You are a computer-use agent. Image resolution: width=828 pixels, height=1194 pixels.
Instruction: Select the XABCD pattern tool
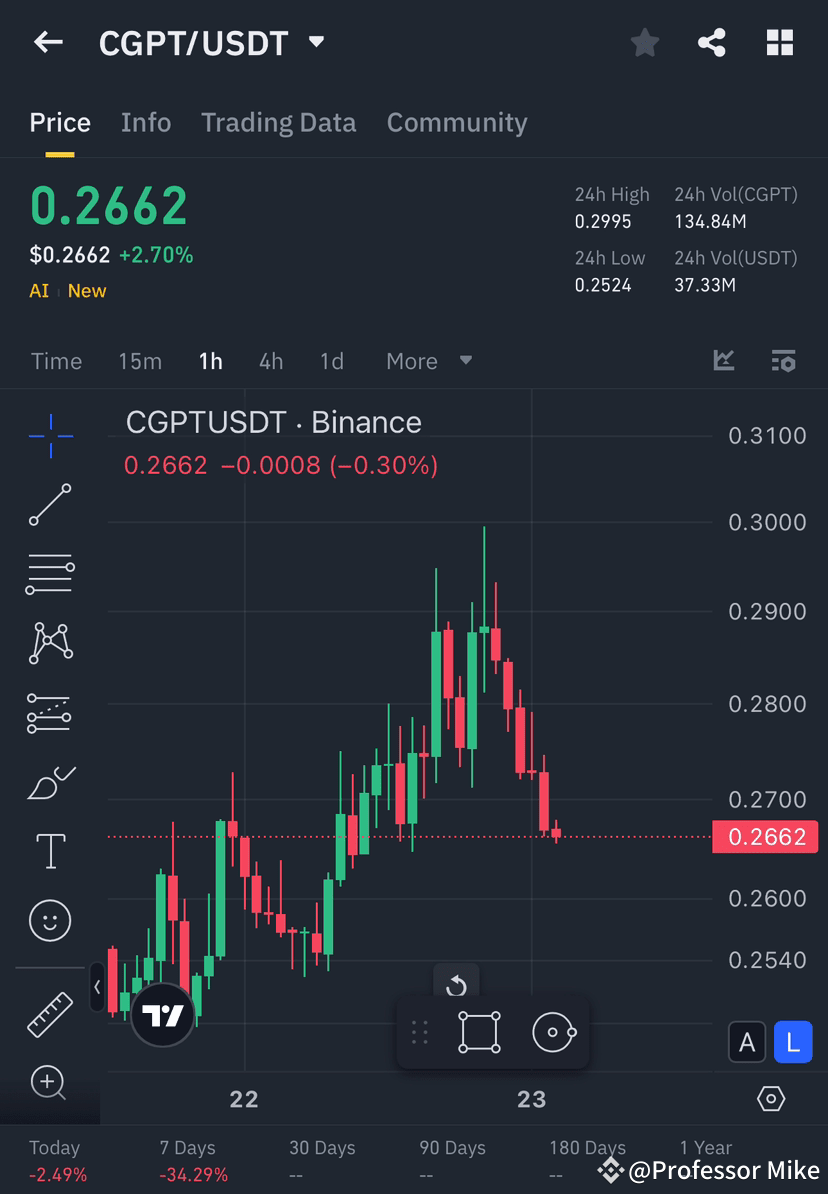[x=50, y=643]
